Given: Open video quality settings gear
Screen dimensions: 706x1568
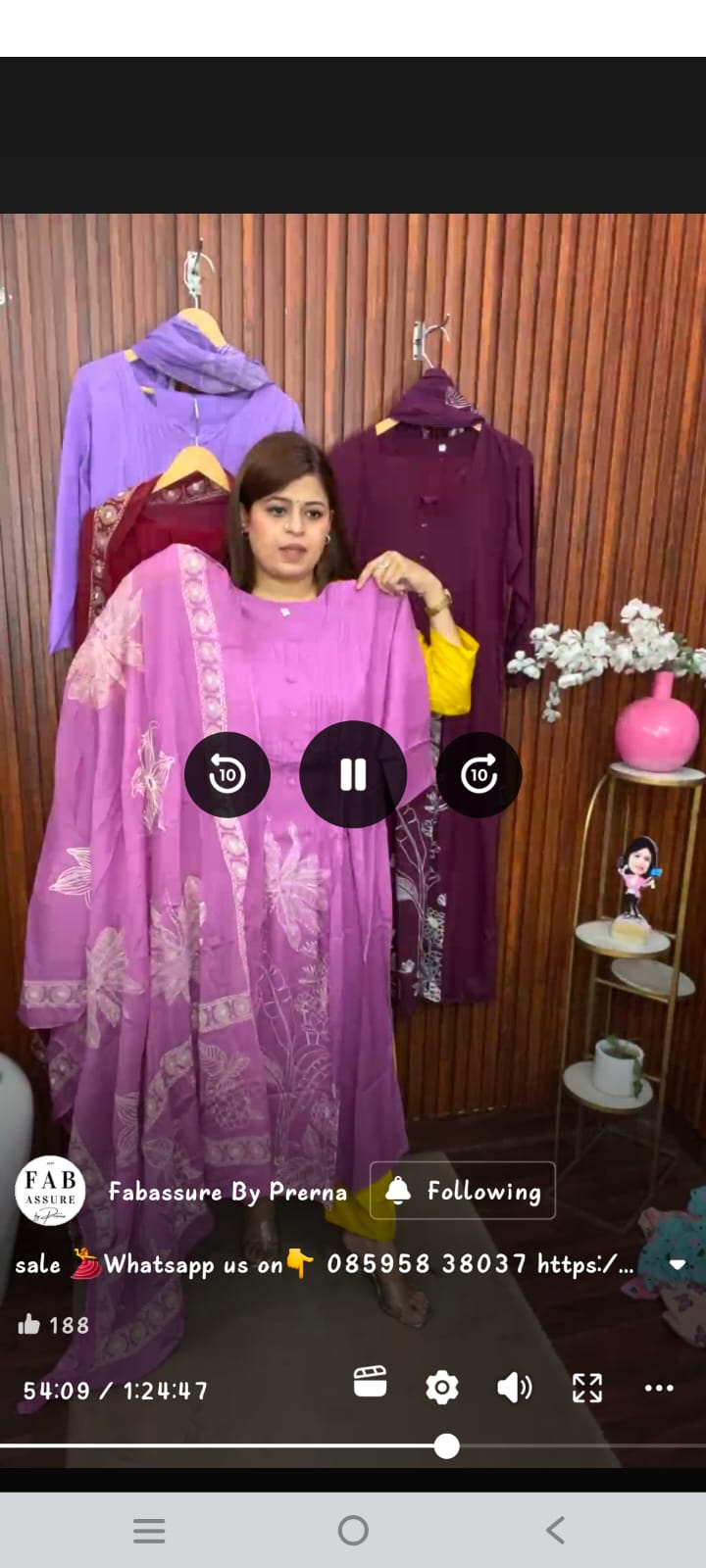Looking at the screenshot, I should [x=441, y=1388].
